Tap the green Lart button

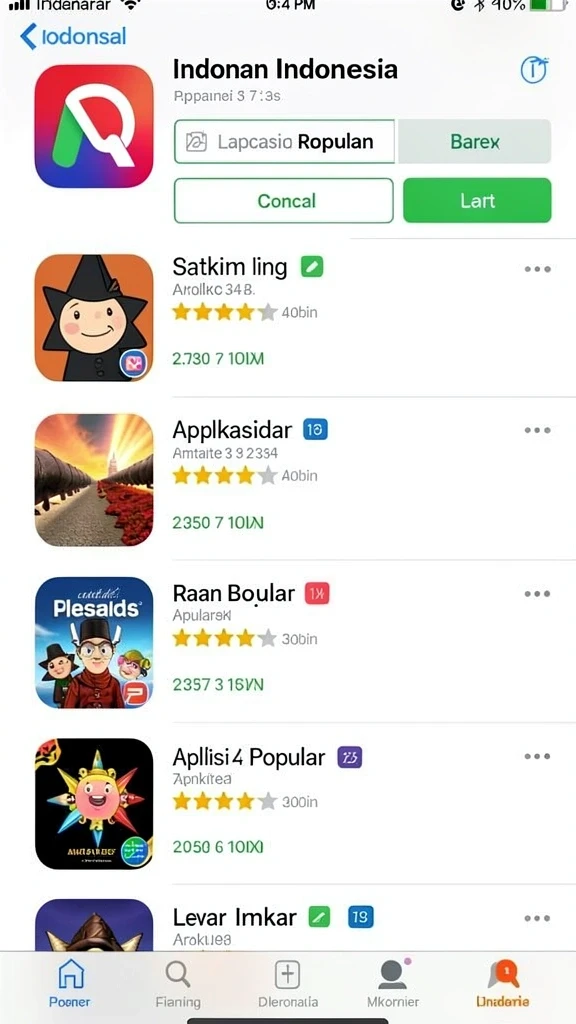pyautogui.click(x=477, y=200)
